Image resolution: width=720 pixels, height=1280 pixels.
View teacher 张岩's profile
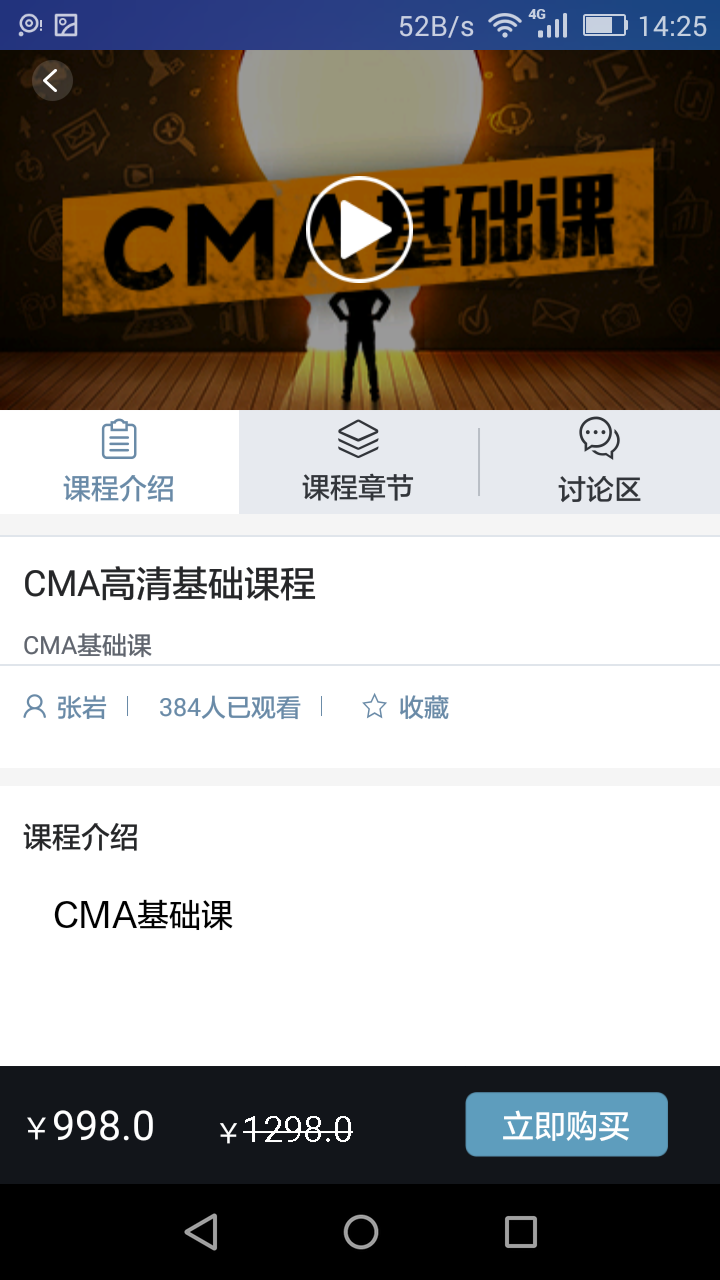pyautogui.click(x=66, y=708)
